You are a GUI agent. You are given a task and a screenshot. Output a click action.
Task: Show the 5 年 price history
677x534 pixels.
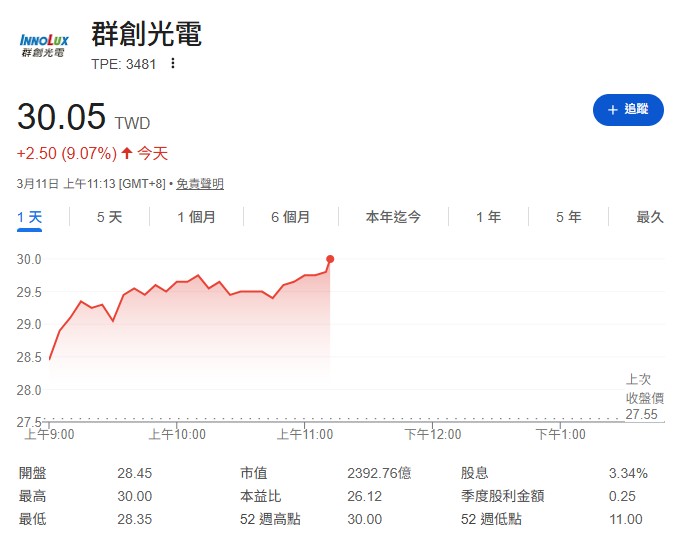click(568, 217)
